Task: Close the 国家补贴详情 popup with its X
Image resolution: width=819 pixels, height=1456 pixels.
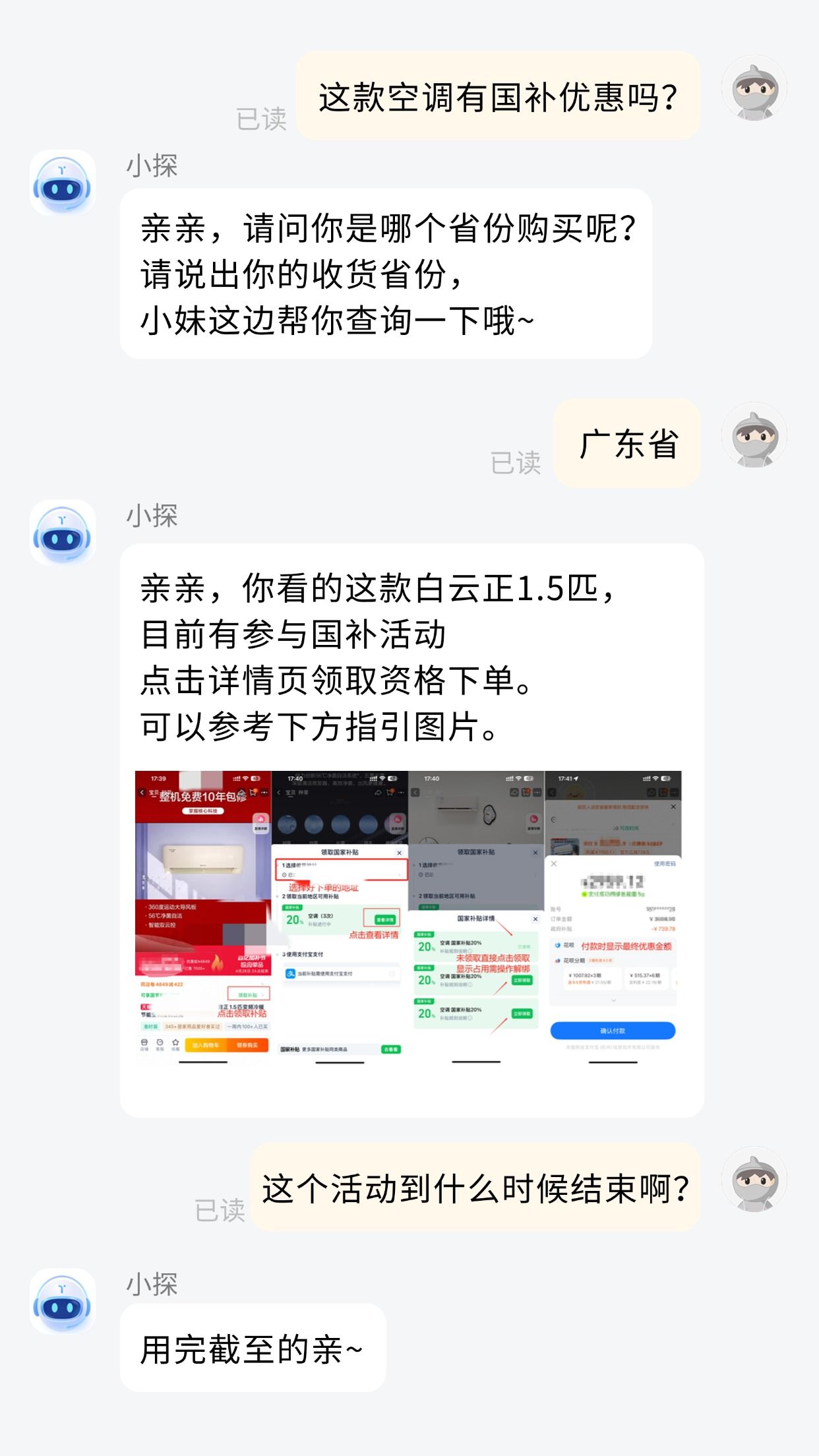Action: [535, 919]
